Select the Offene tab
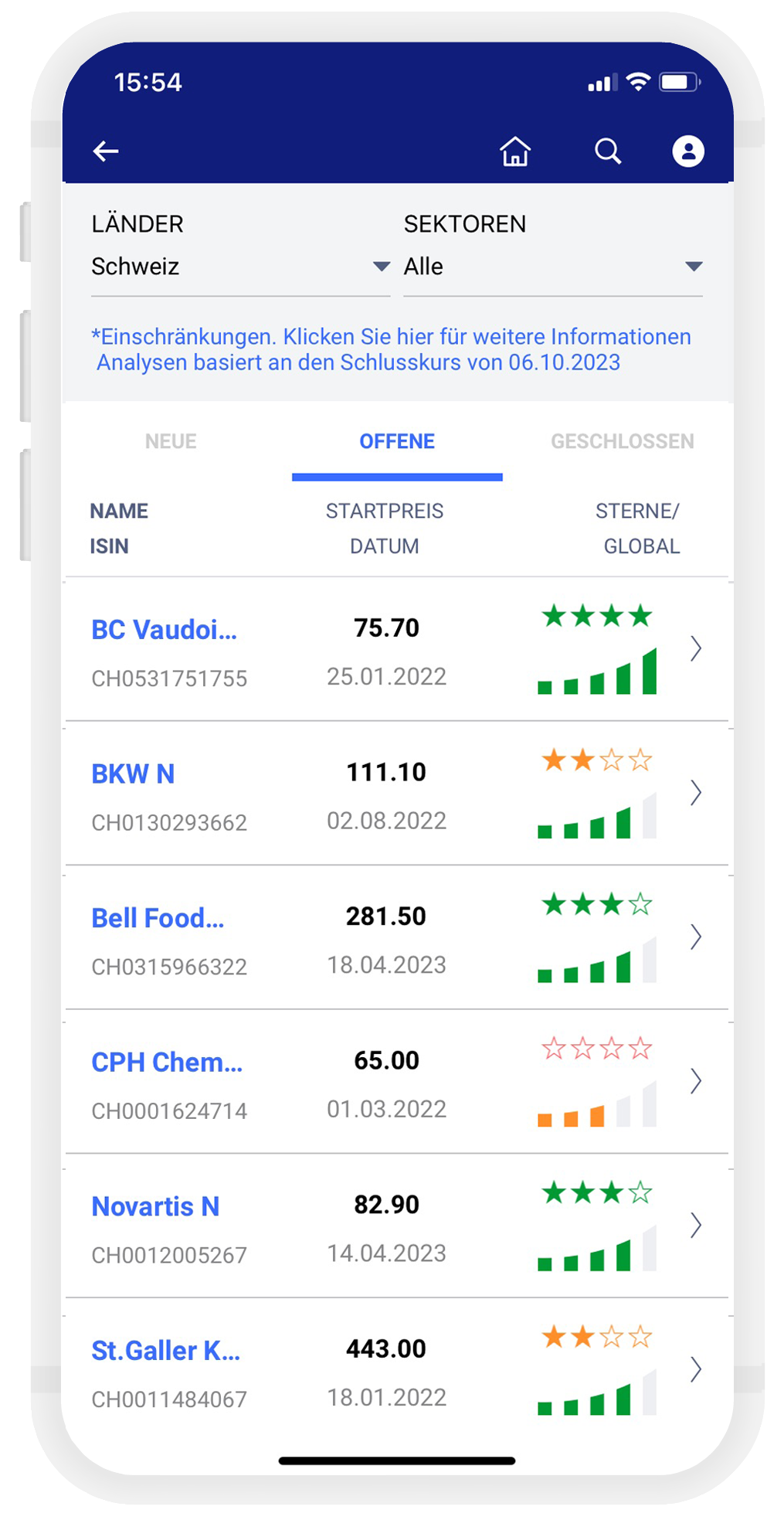Screen dimensions: 784x1520 click(x=397, y=441)
